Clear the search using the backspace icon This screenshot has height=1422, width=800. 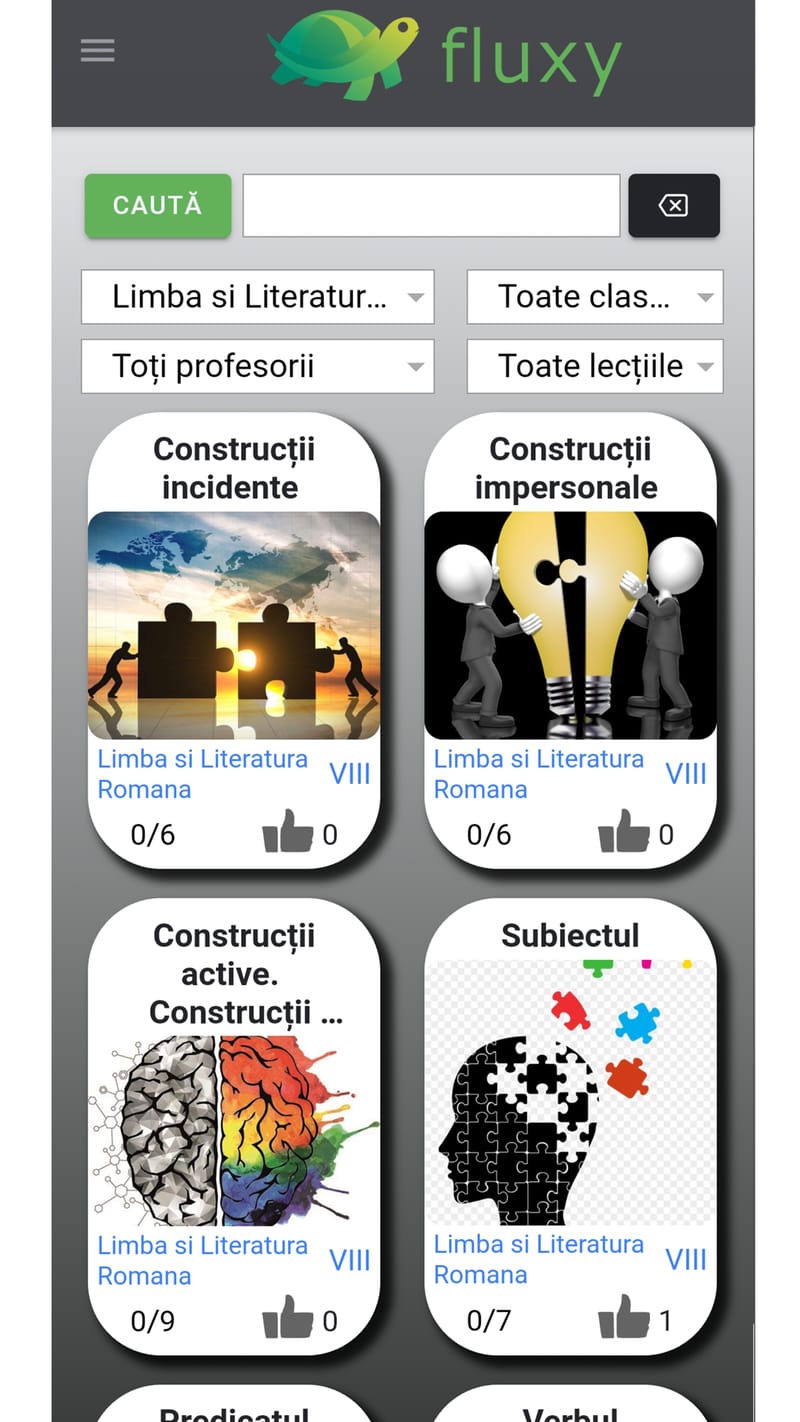673,205
